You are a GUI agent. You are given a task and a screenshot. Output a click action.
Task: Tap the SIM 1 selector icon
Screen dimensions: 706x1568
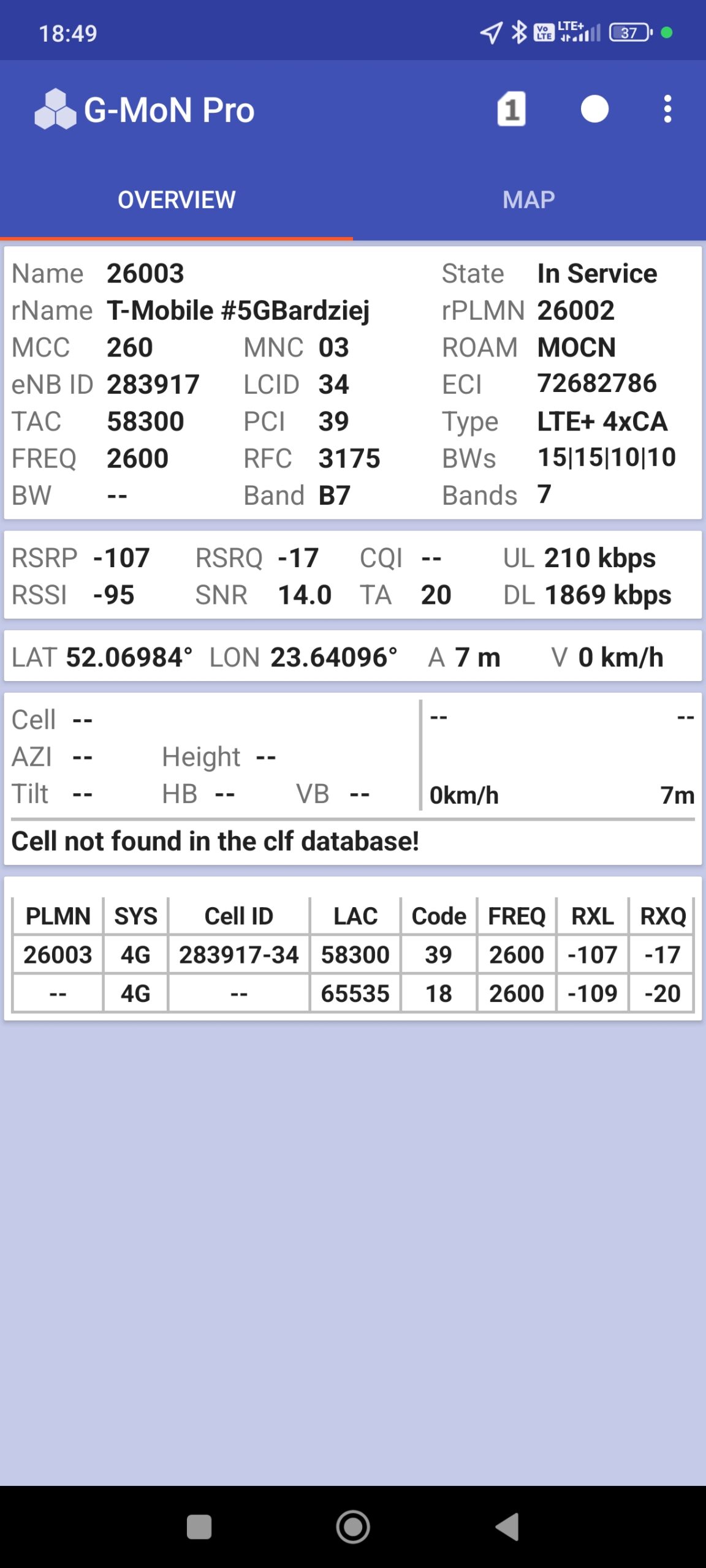pyautogui.click(x=511, y=110)
